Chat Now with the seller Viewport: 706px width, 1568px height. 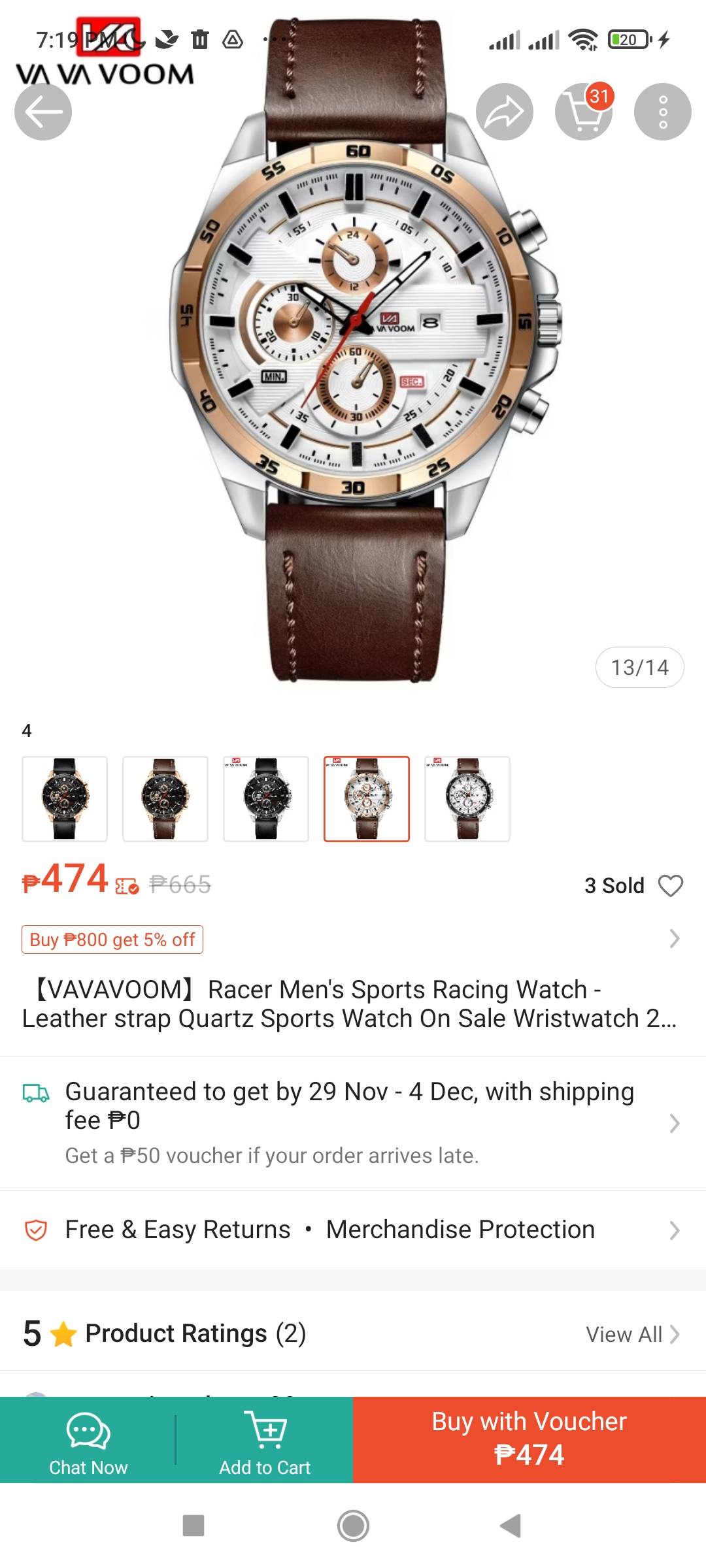(x=88, y=1440)
